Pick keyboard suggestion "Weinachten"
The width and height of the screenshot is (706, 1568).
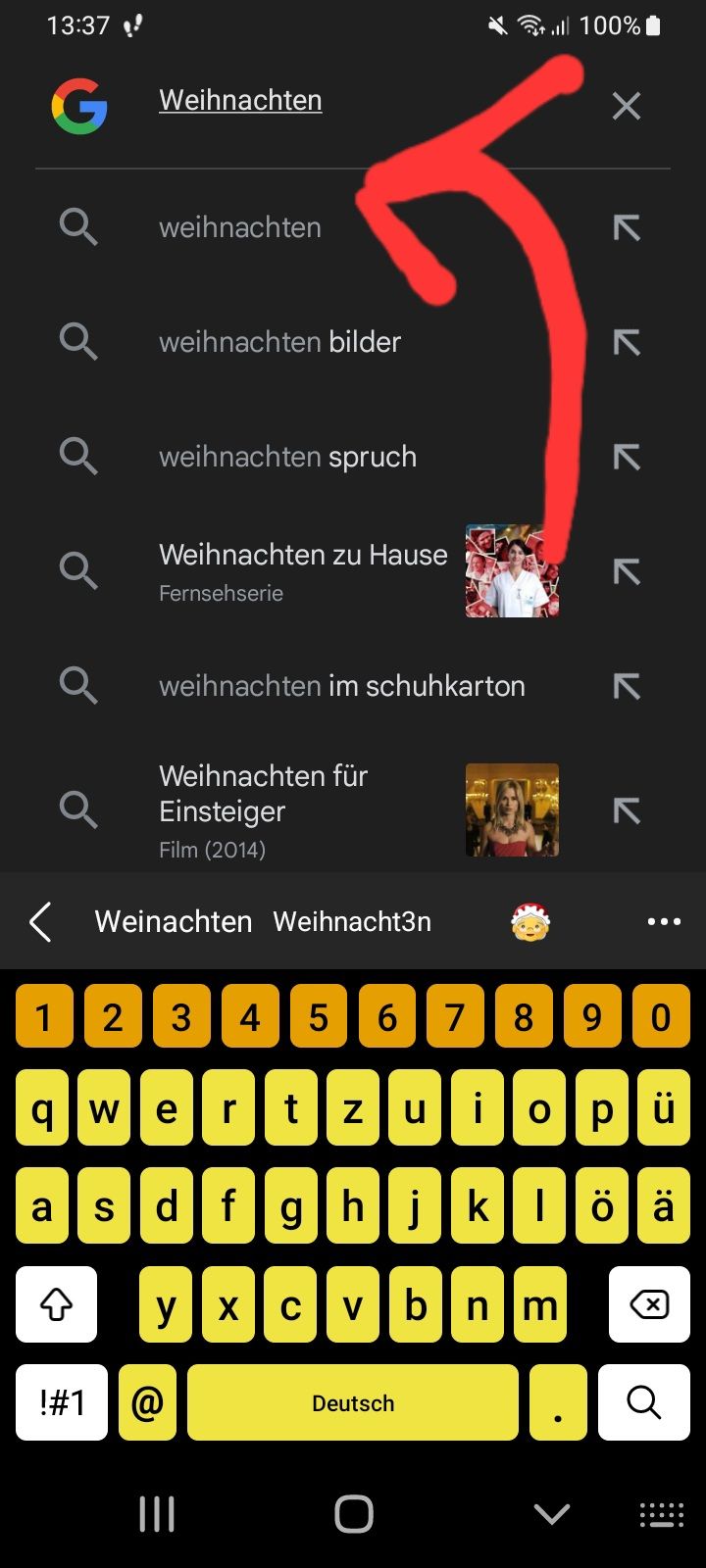coord(174,921)
